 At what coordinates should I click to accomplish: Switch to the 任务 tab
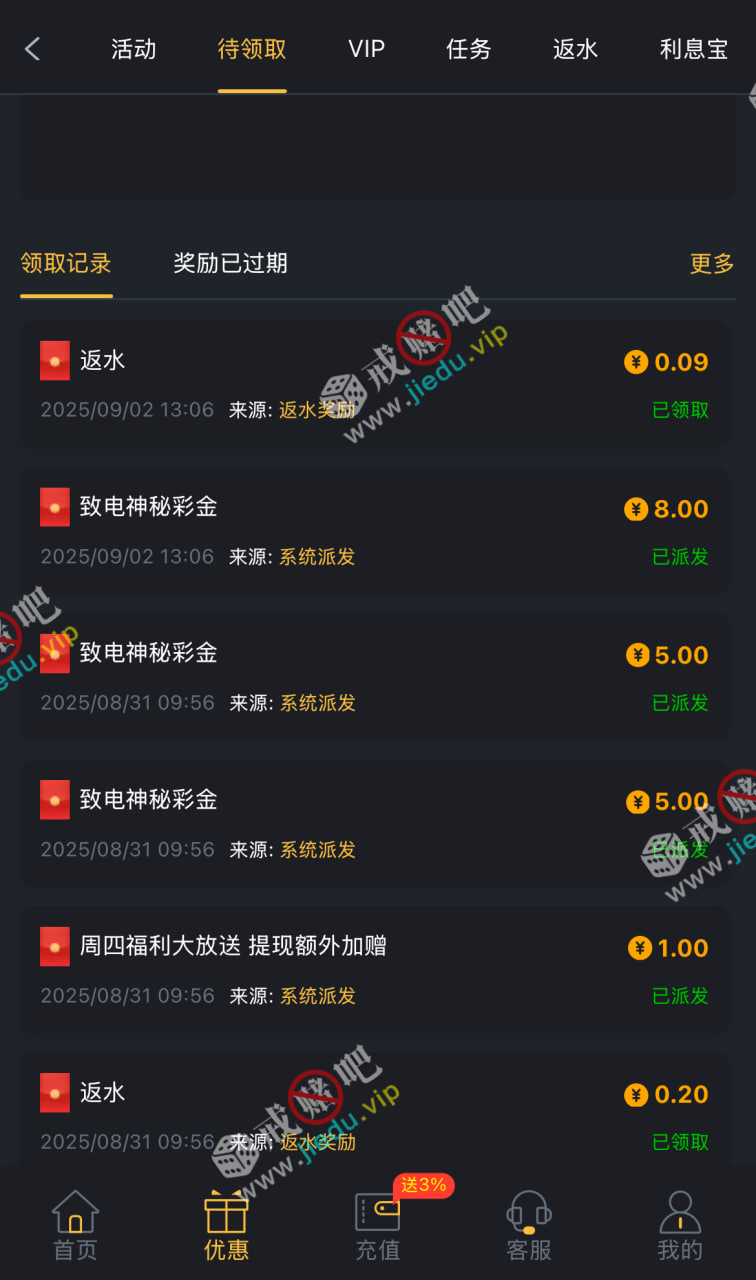click(468, 49)
